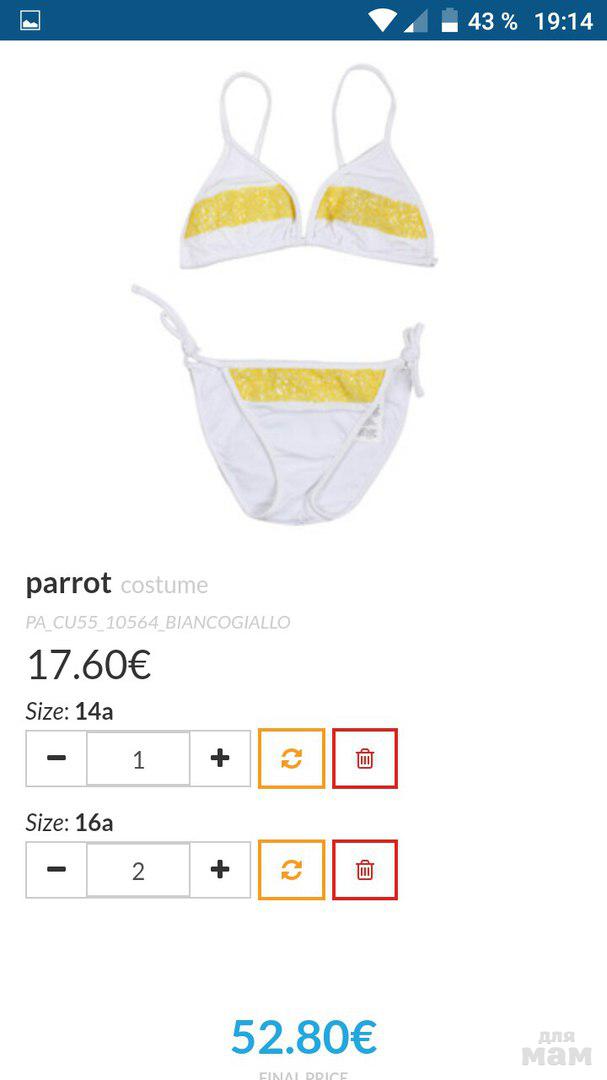Image resolution: width=607 pixels, height=1080 pixels.
Task: Edit quantity field for size 14a
Action: (138, 759)
